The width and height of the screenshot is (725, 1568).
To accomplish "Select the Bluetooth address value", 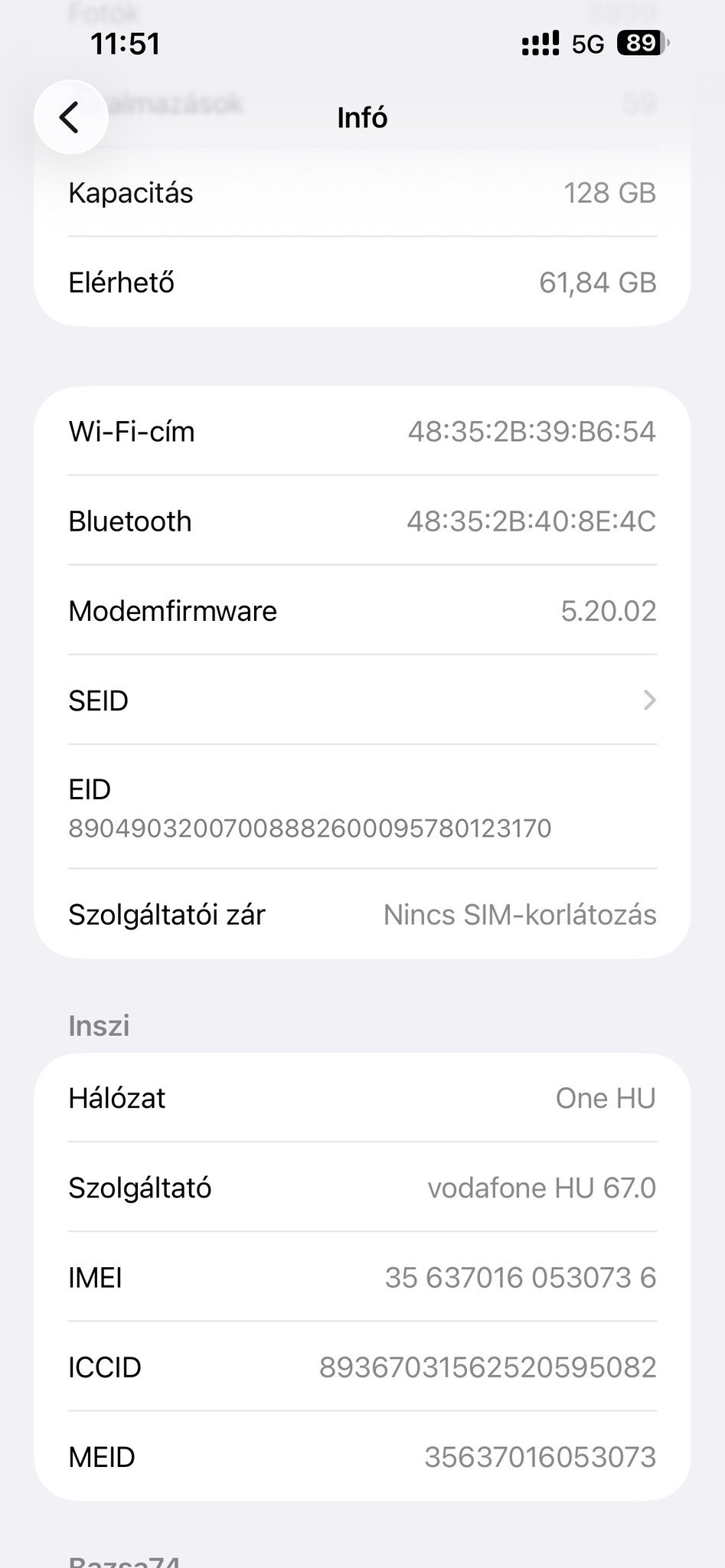I will [531, 521].
